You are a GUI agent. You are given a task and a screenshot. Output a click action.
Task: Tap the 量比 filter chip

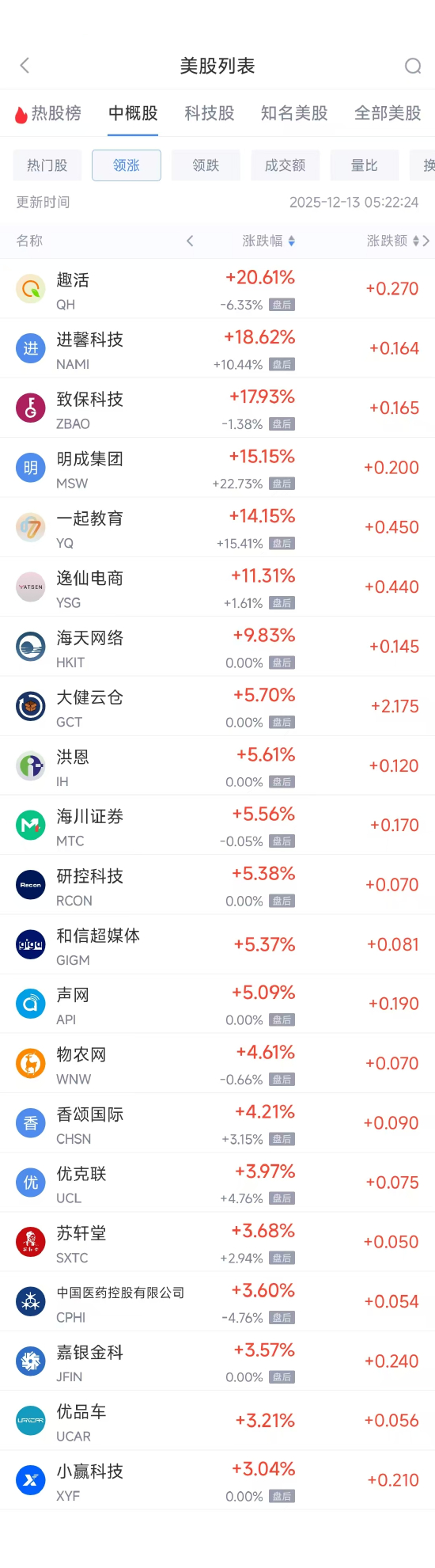365,165
